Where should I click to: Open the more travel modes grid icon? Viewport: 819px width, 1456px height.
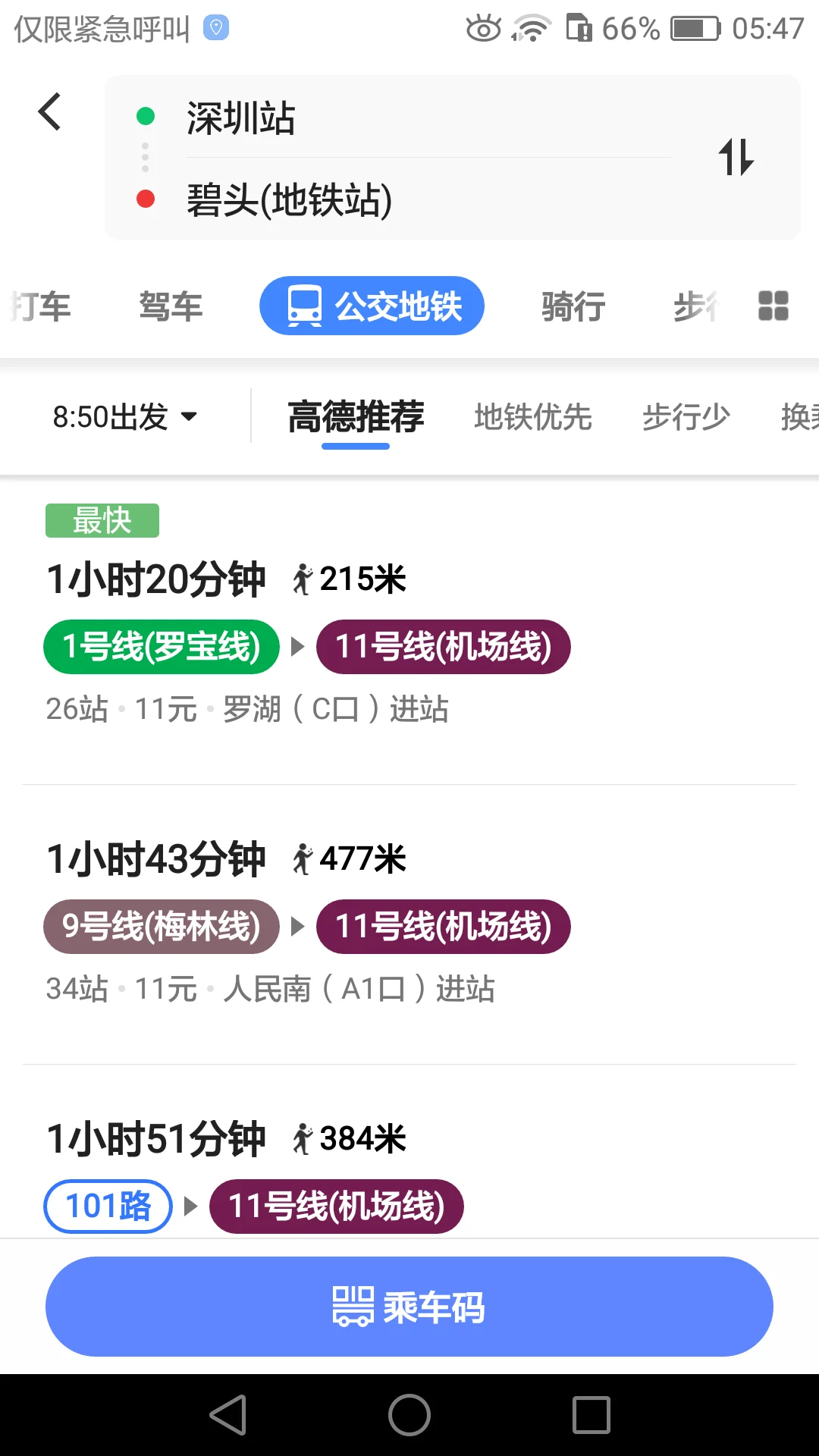773,306
